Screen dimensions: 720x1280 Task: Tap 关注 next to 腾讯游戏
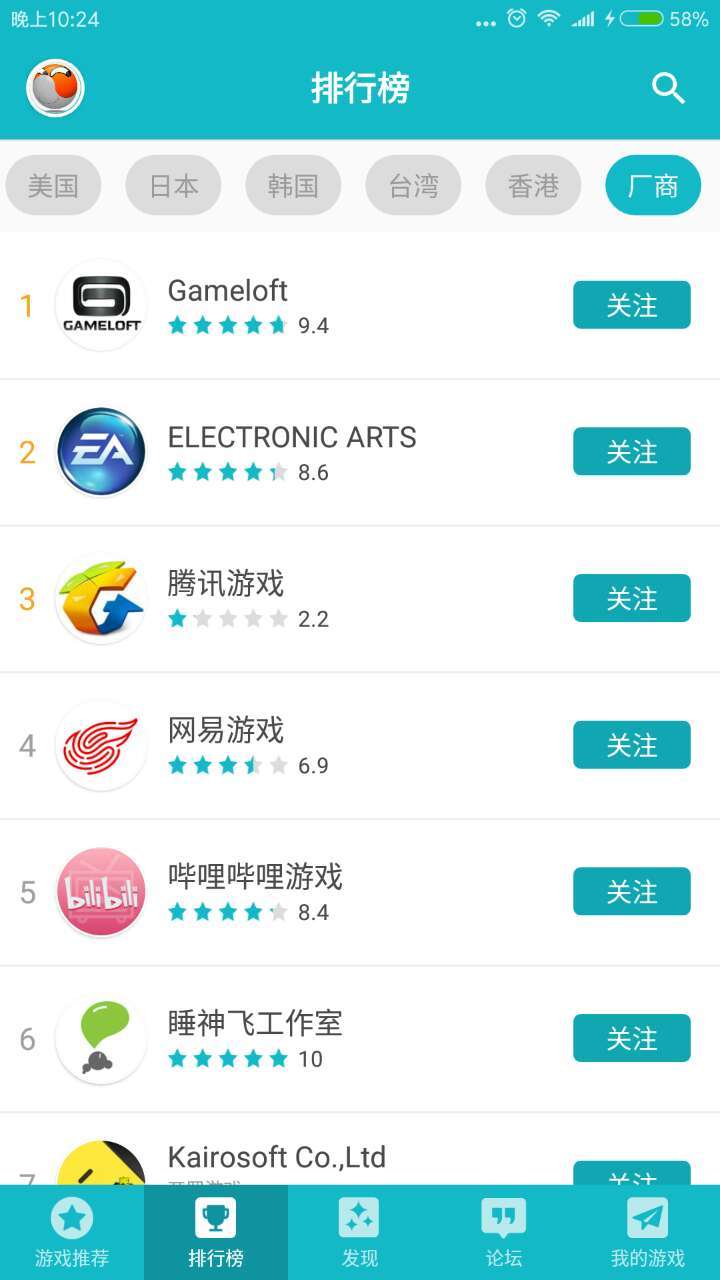631,598
